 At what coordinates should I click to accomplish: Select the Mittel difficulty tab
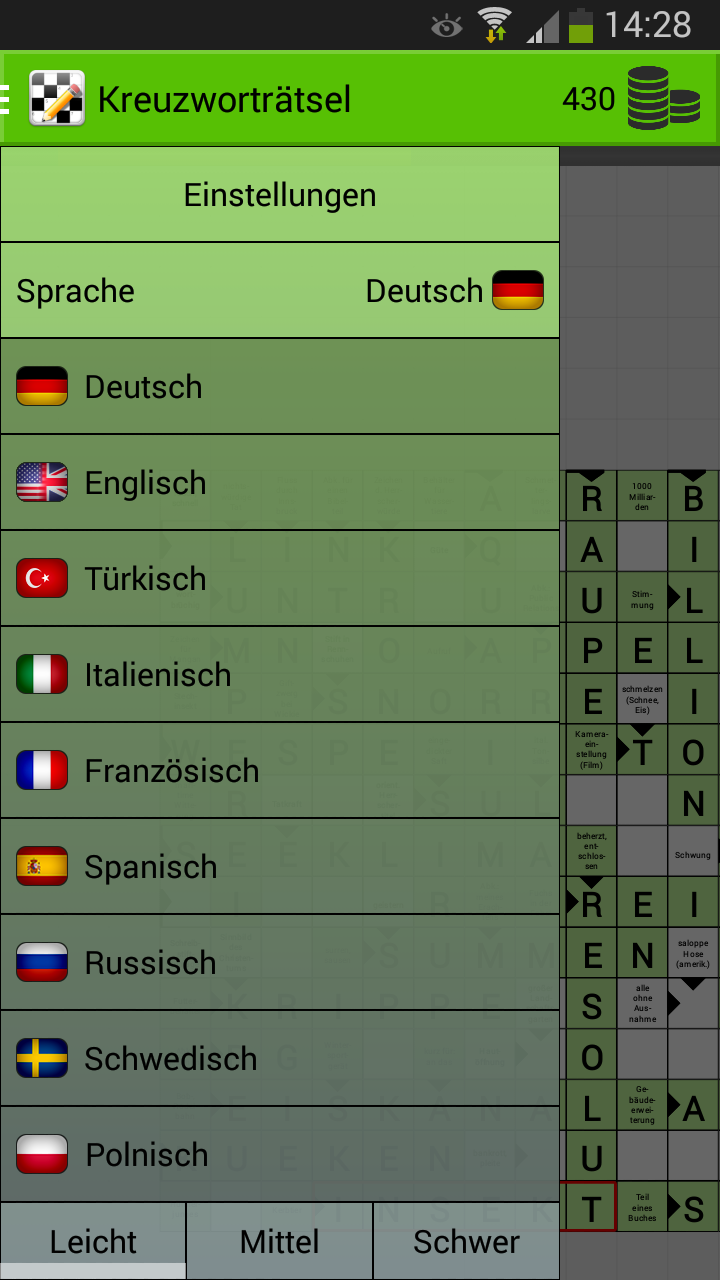pos(280,1242)
